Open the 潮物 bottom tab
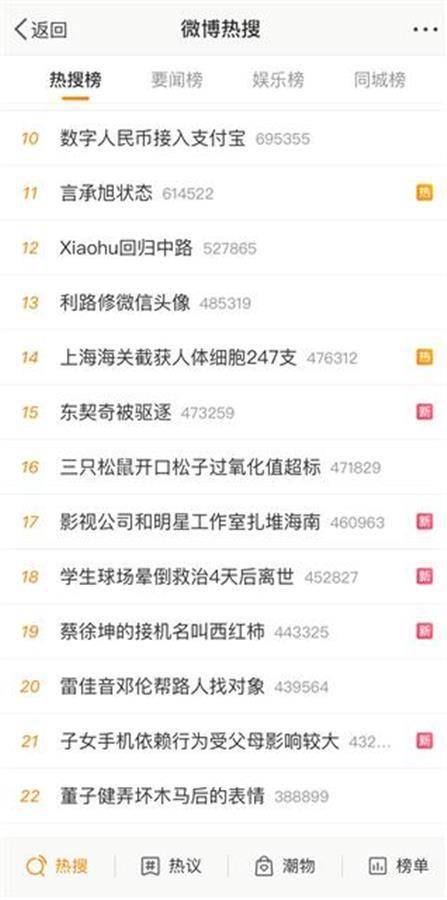Image resolution: width=447 pixels, height=900 pixels. pos(285,866)
